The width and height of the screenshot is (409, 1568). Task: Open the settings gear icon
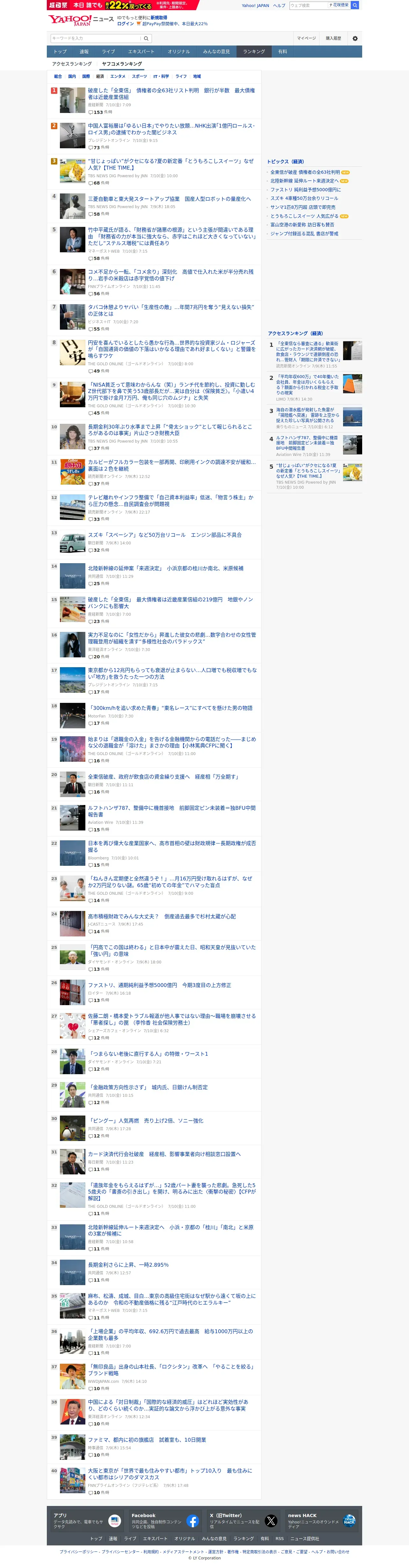355,38
